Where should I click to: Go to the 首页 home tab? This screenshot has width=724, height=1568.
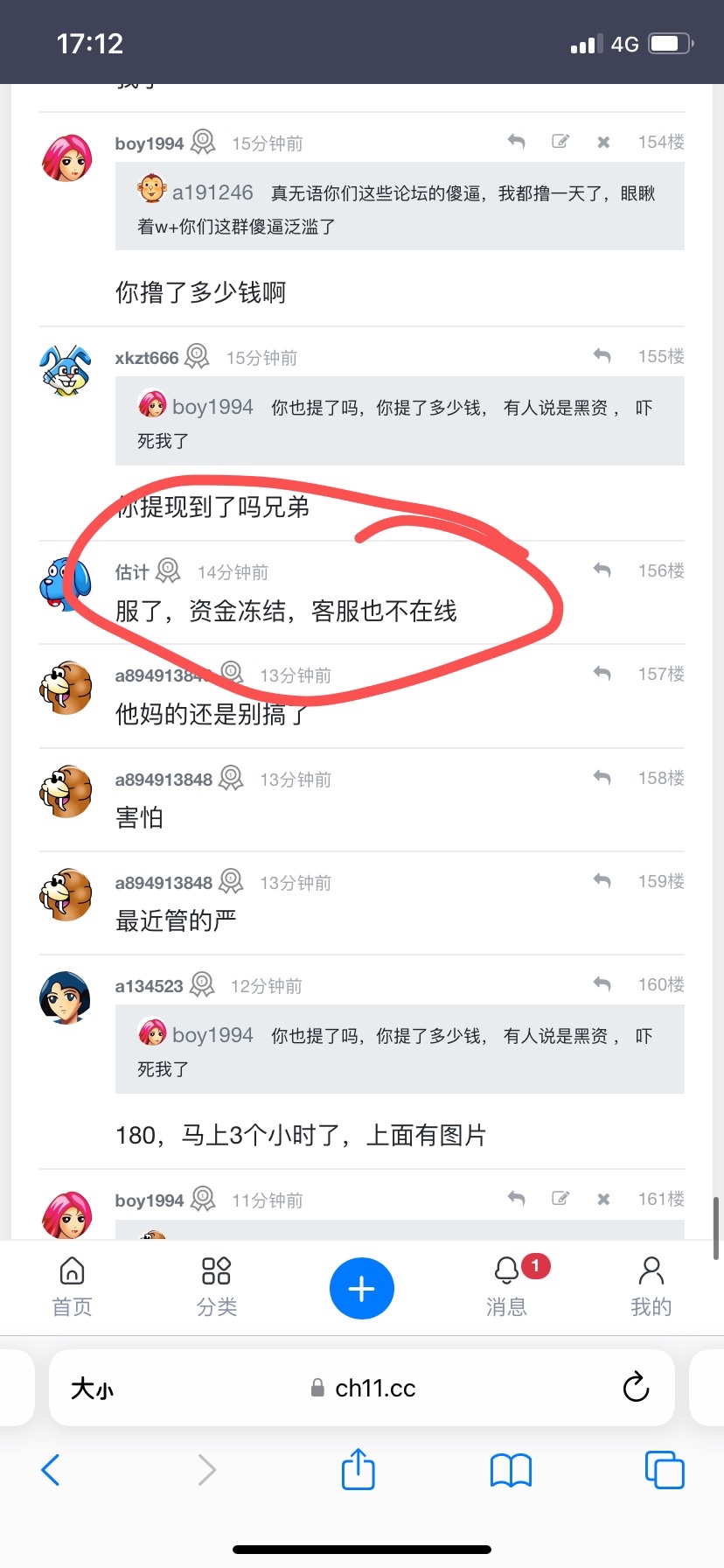coord(72,1287)
